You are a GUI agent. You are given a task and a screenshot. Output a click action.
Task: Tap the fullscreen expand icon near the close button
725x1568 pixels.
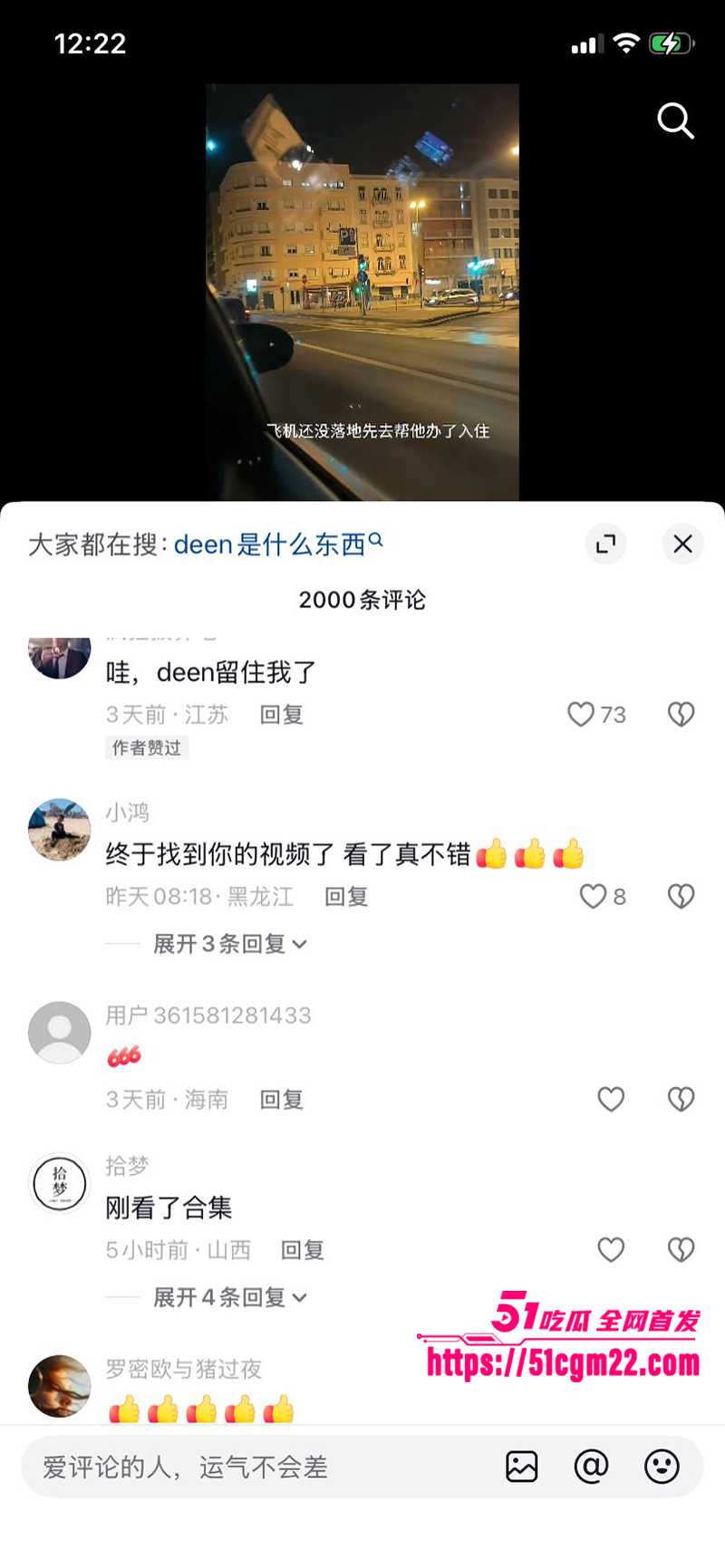click(x=605, y=544)
